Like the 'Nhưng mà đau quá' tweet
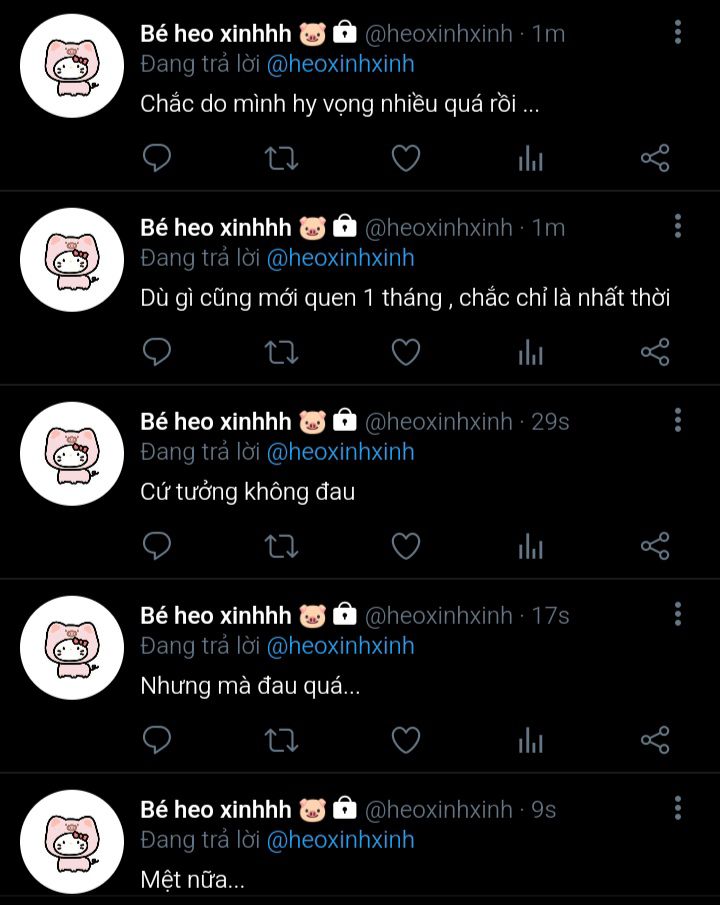The image size is (720, 905). click(405, 740)
